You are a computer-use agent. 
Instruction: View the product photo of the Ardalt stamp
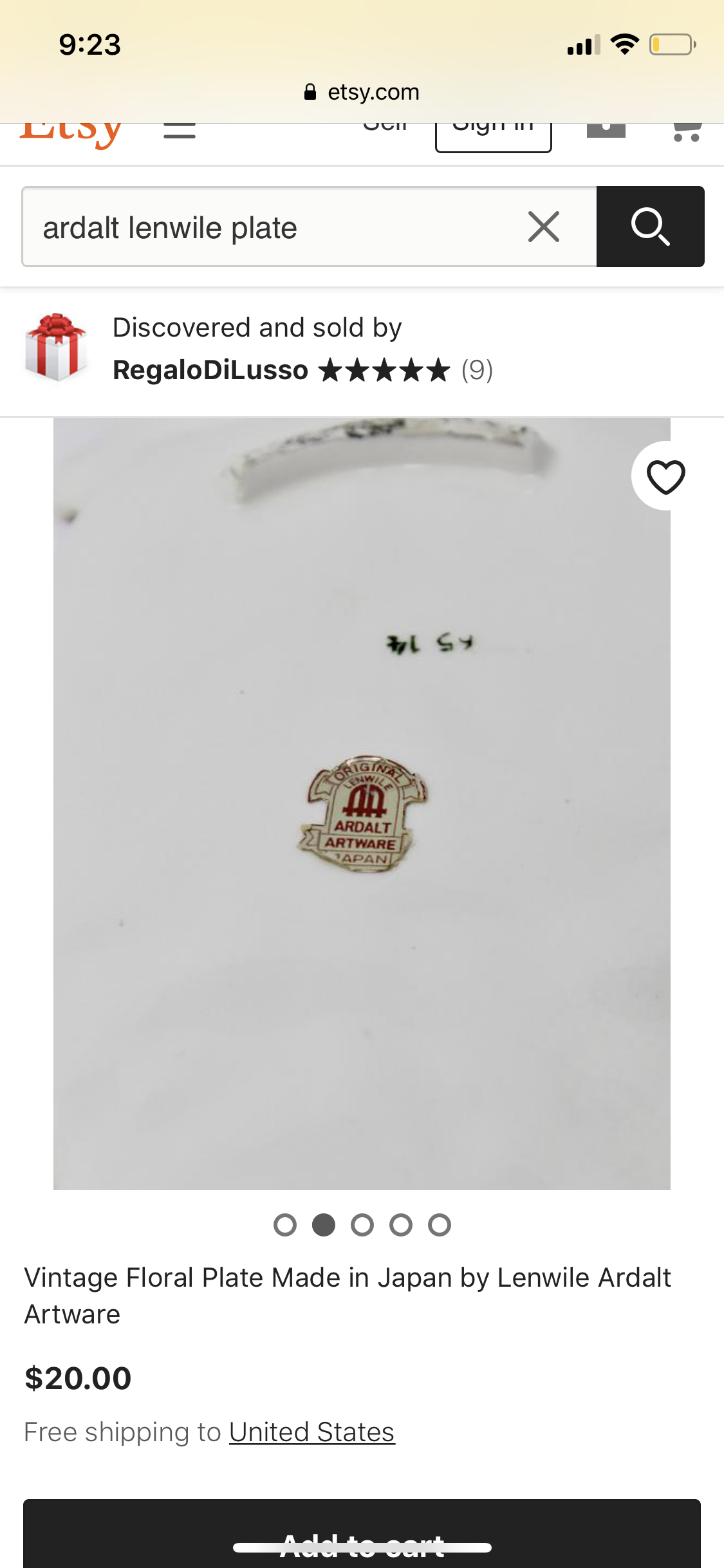(362, 803)
